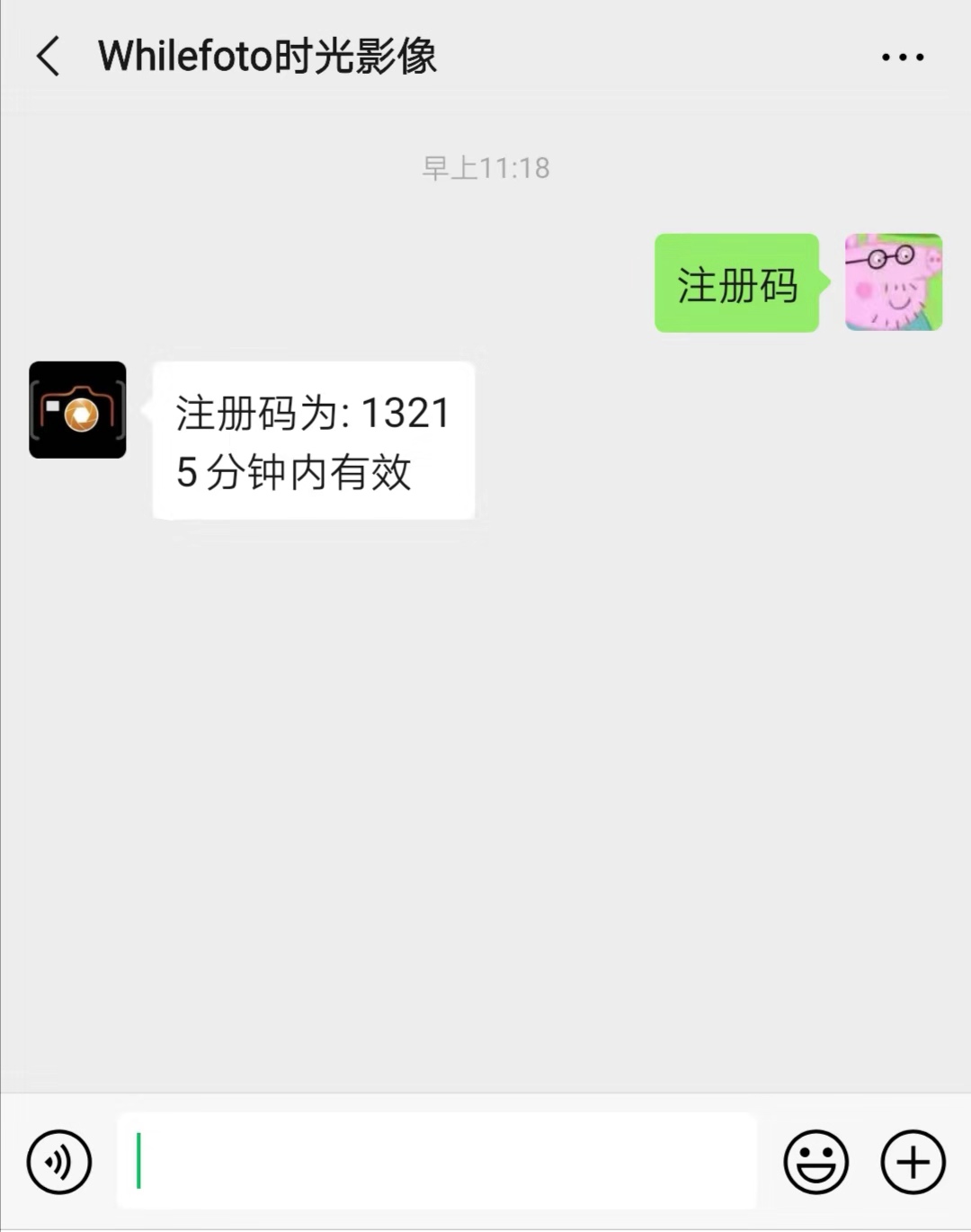Tap the 早上11:18 timestamp
Viewport: 971px width, 1232px height.
(x=486, y=167)
